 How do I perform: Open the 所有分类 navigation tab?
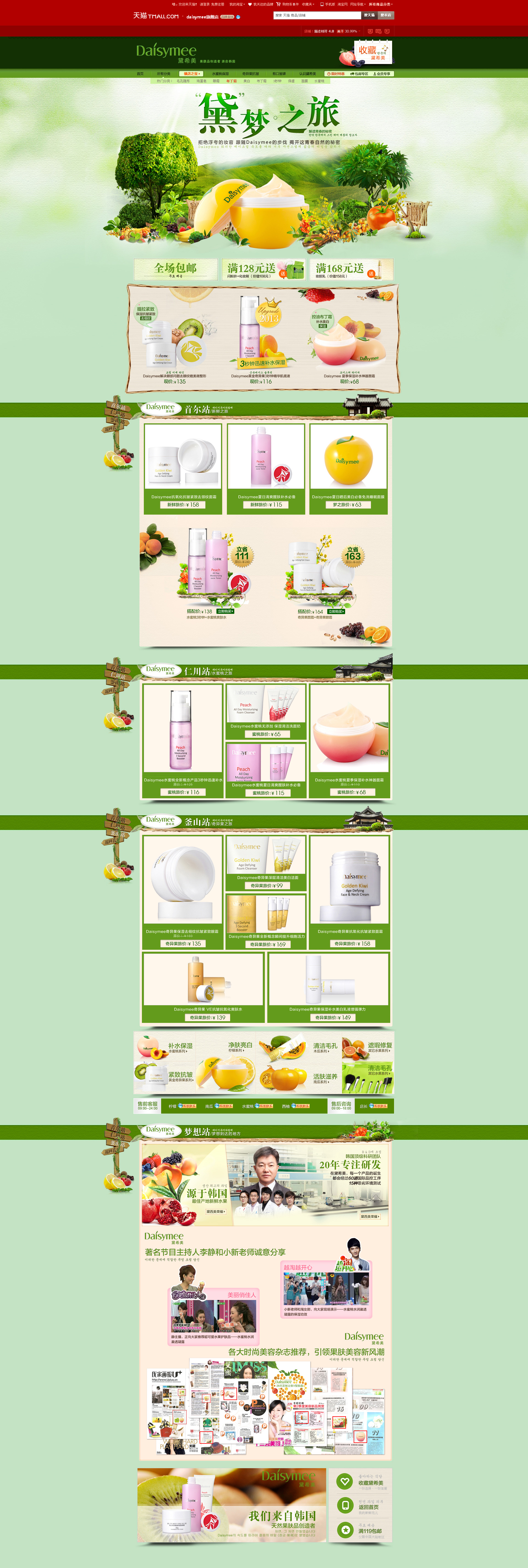pos(164,74)
